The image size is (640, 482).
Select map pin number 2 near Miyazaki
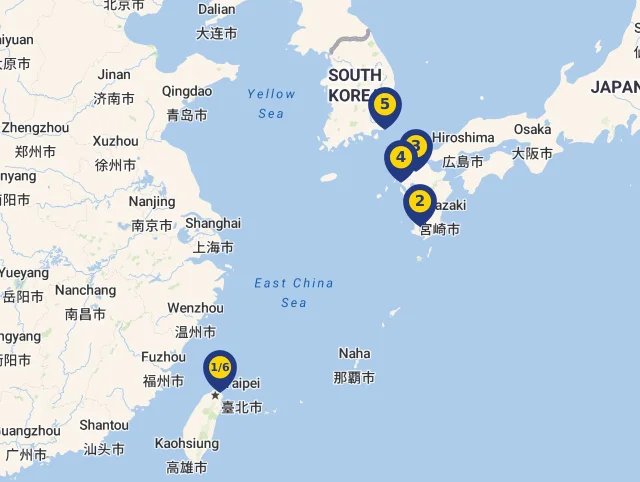(x=420, y=201)
